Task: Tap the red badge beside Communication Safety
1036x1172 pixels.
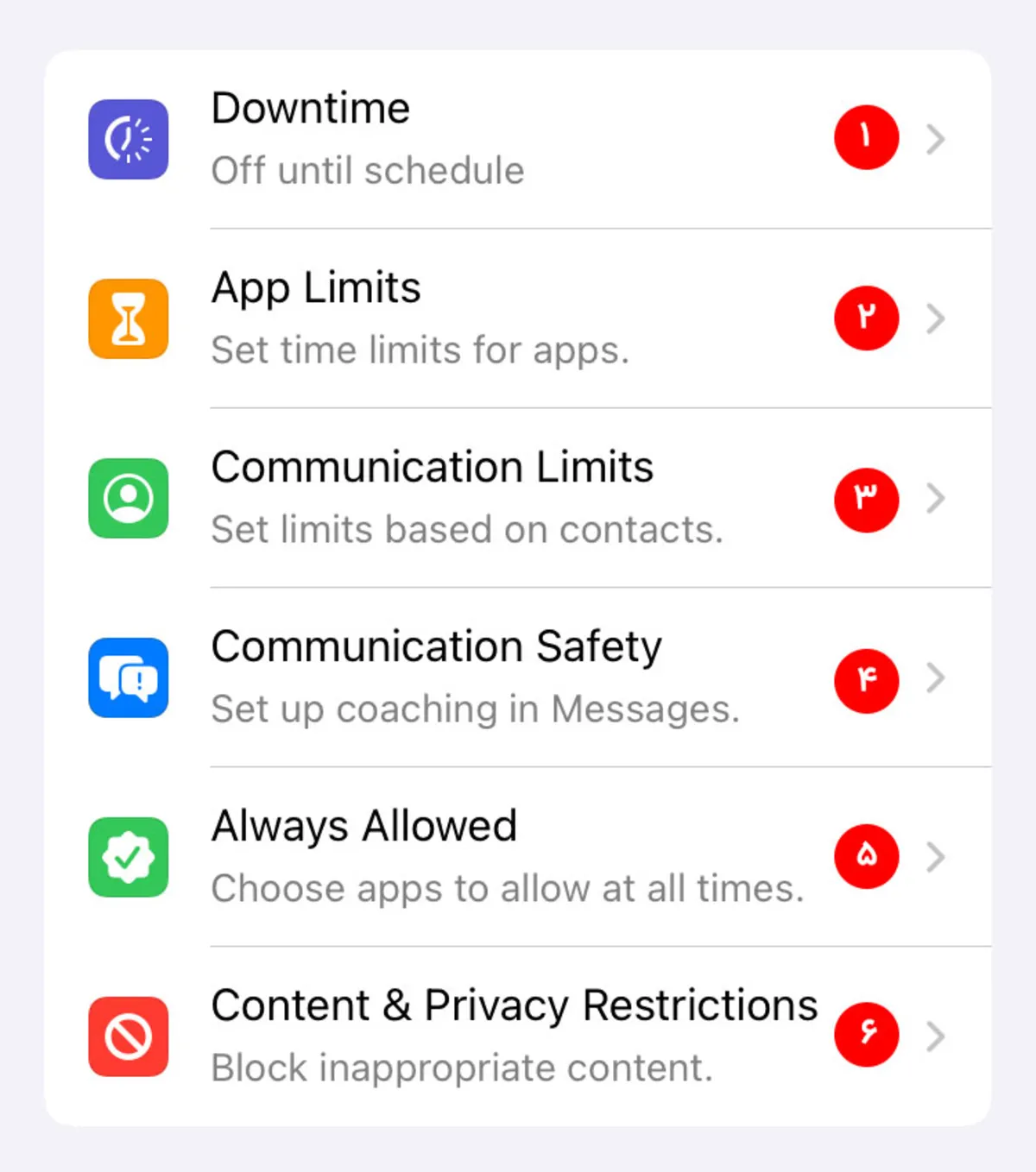Action: [866, 679]
